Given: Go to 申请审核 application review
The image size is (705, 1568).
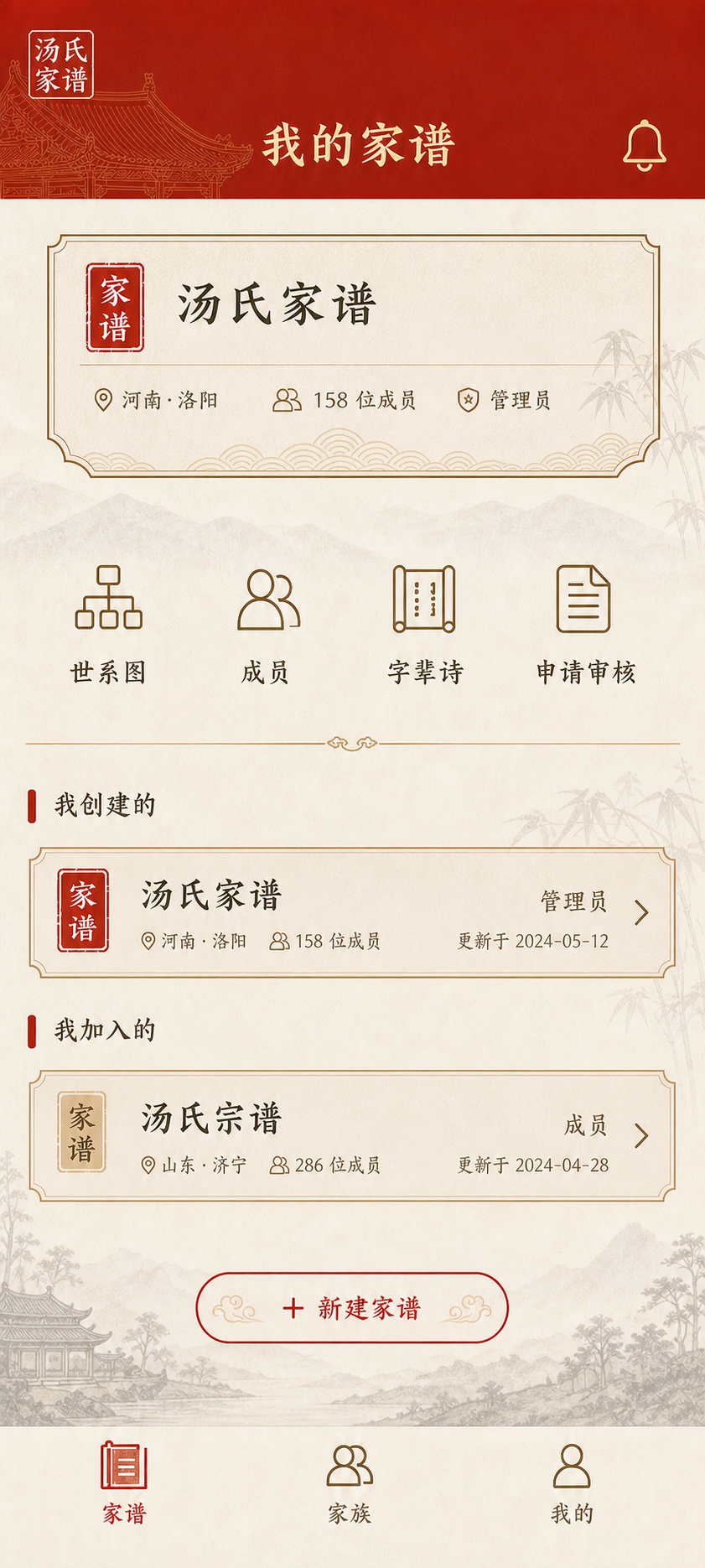Looking at the screenshot, I should click(x=585, y=625).
